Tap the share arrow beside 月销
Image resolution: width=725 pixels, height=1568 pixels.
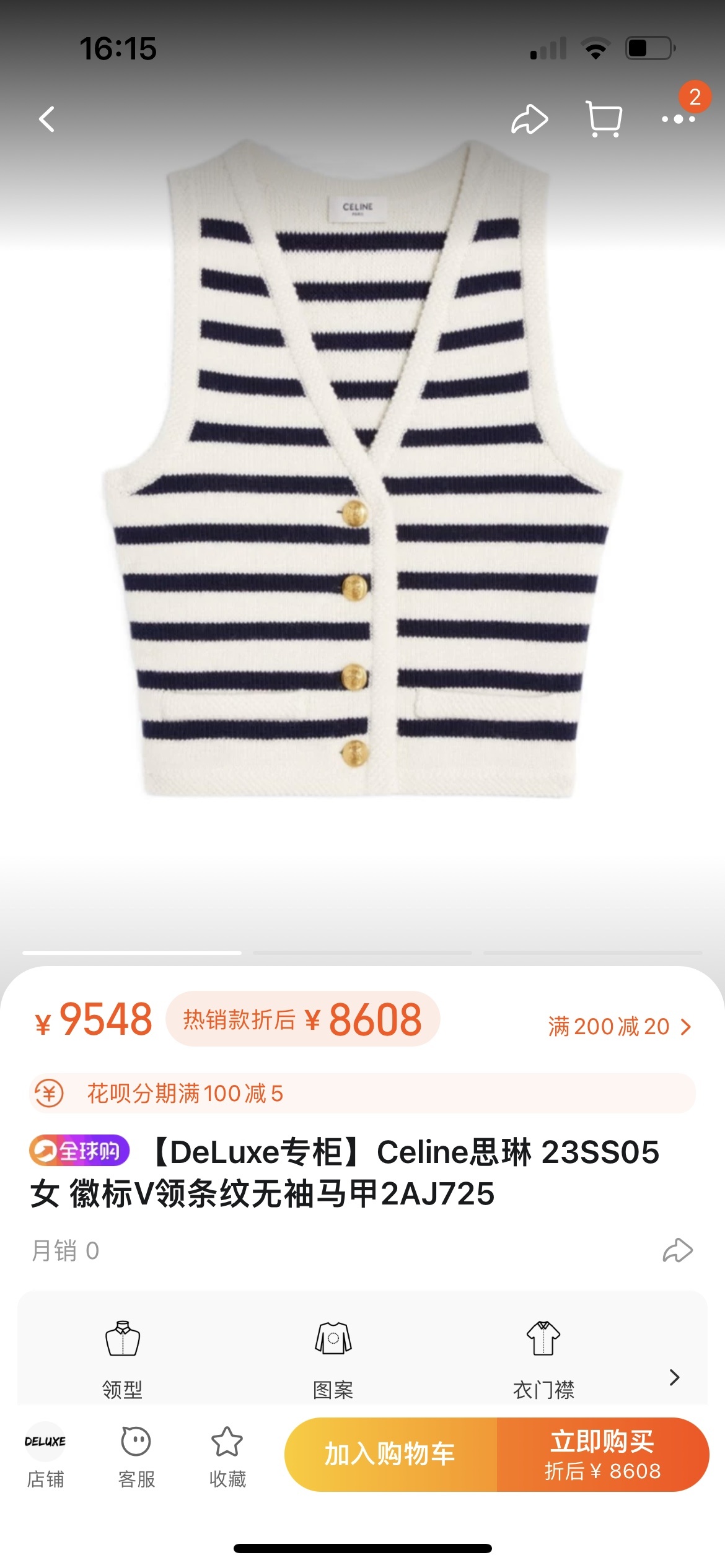[677, 1250]
